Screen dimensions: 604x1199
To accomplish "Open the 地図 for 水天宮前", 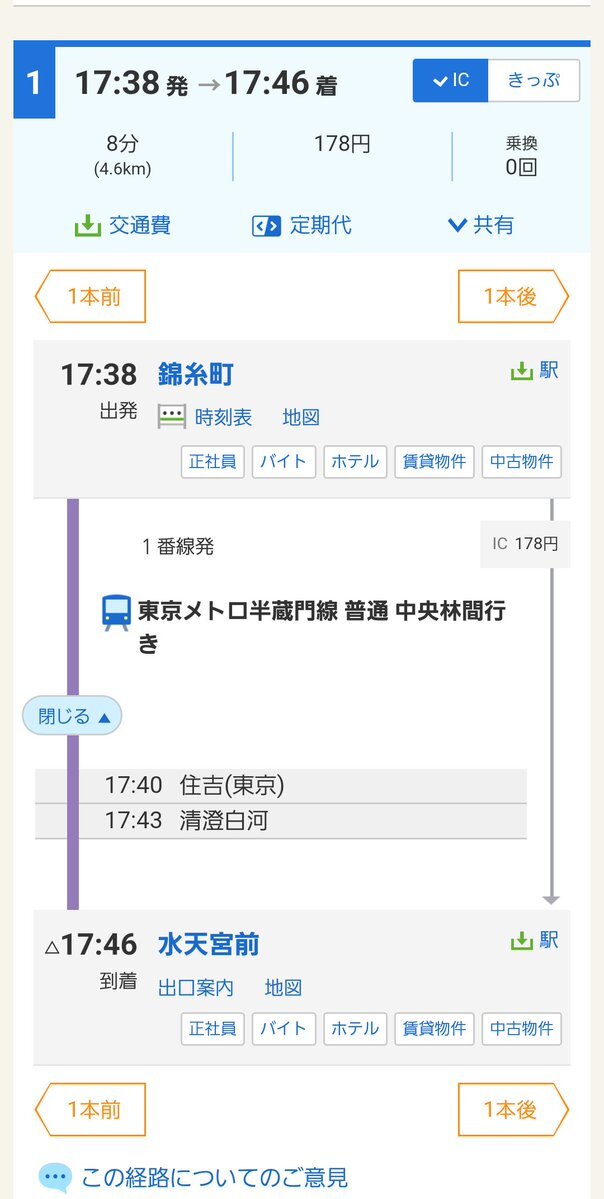I will (x=283, y=988).
